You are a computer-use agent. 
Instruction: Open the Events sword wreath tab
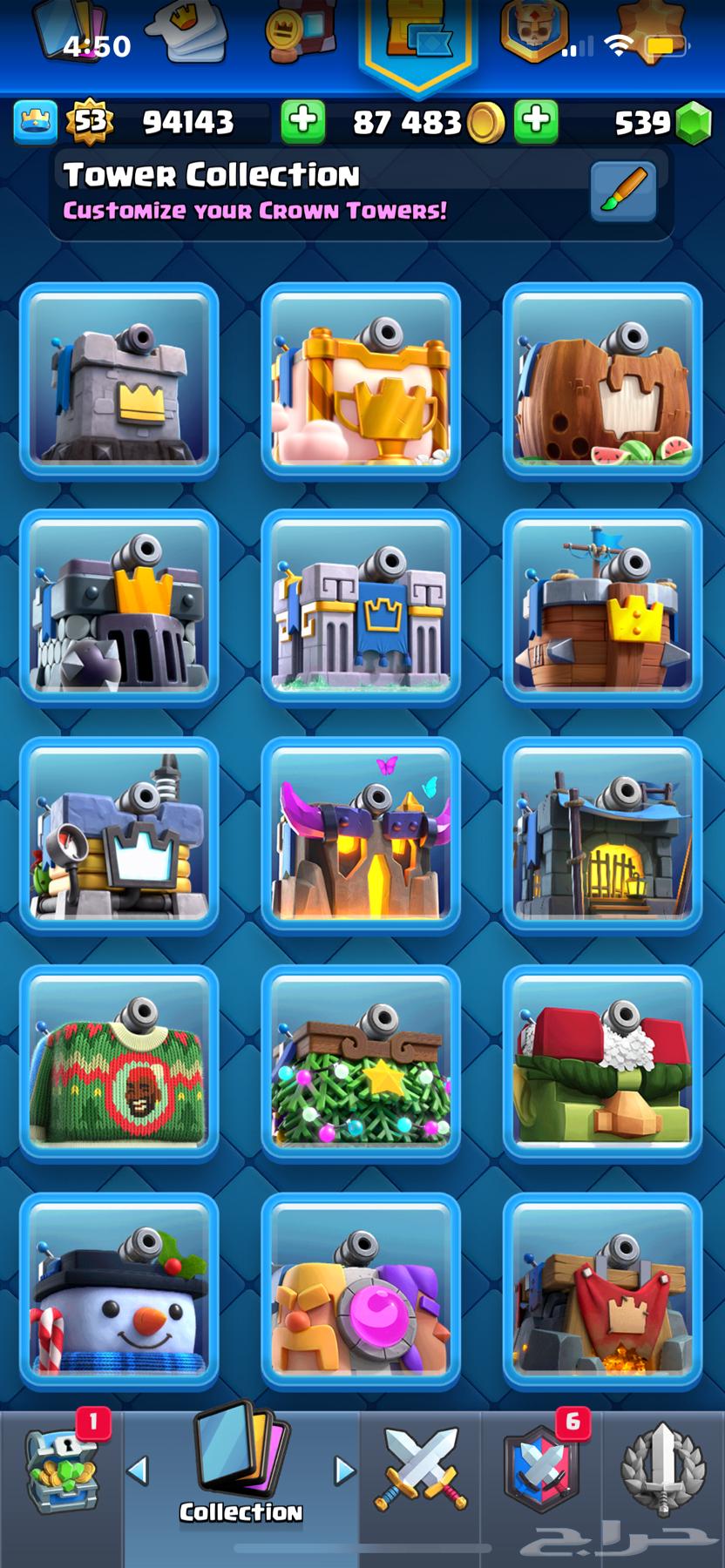662,1470
